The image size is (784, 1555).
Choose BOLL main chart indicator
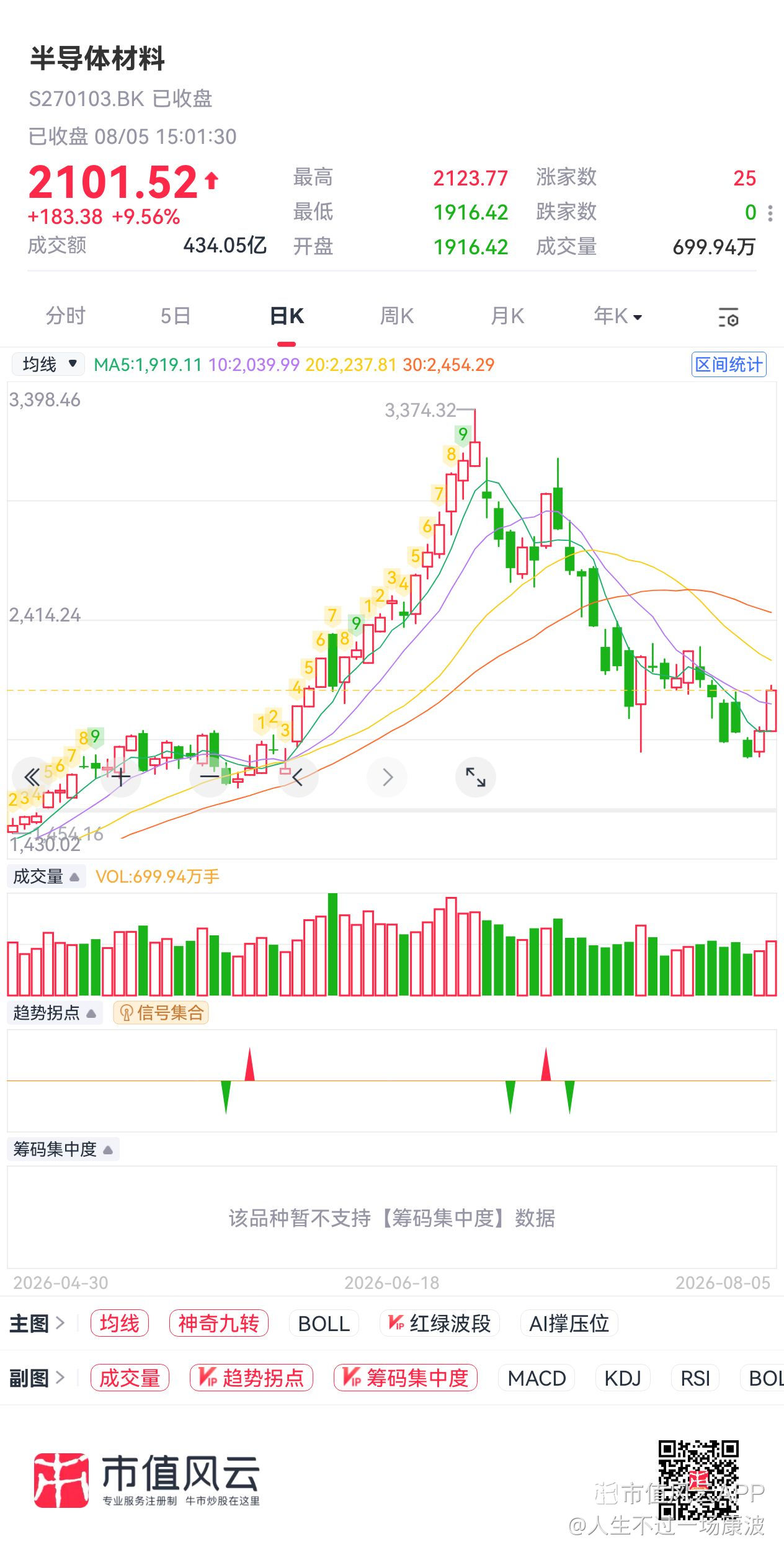(x=324, y=1324)
